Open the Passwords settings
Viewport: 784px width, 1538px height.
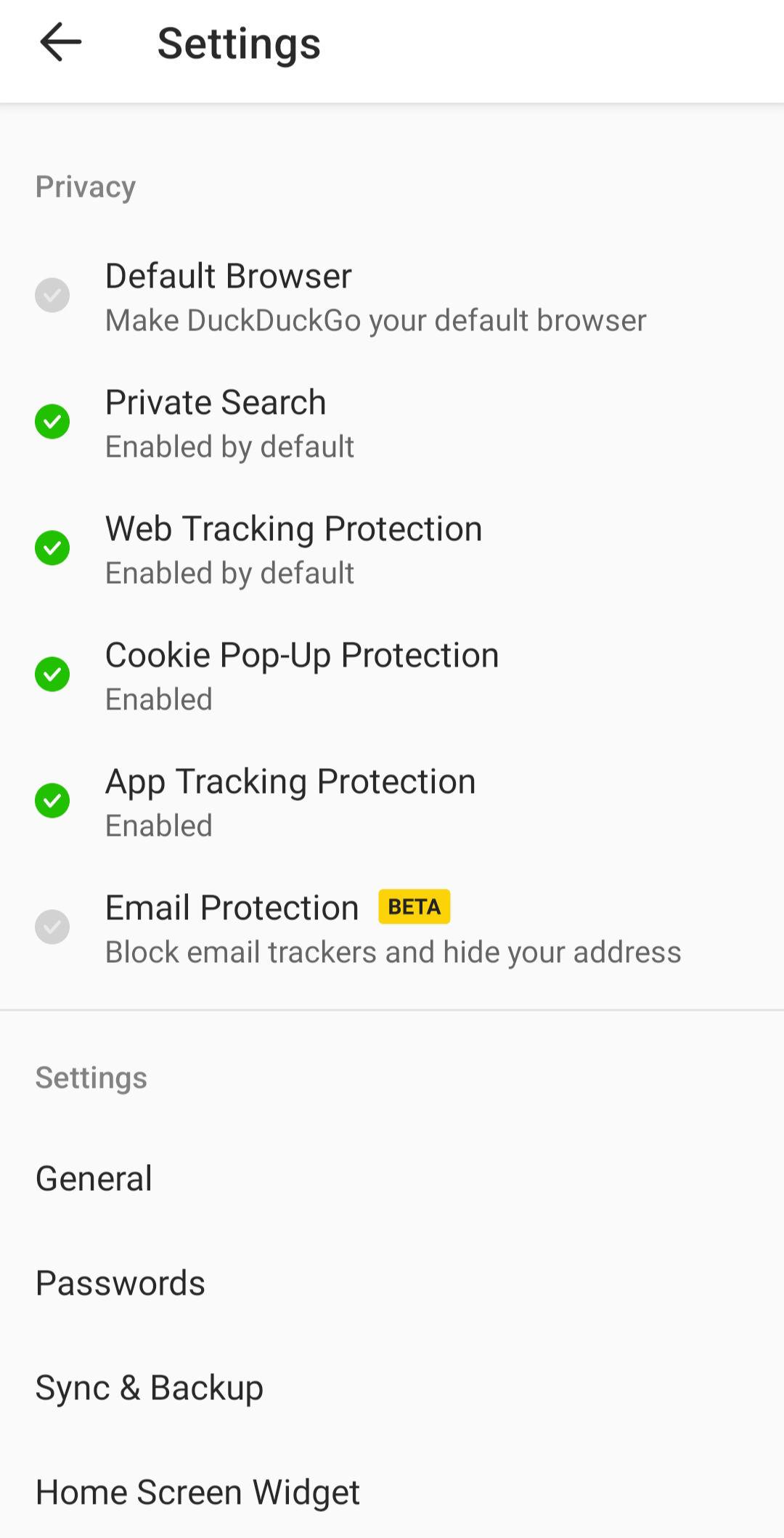pos(392,1282)
